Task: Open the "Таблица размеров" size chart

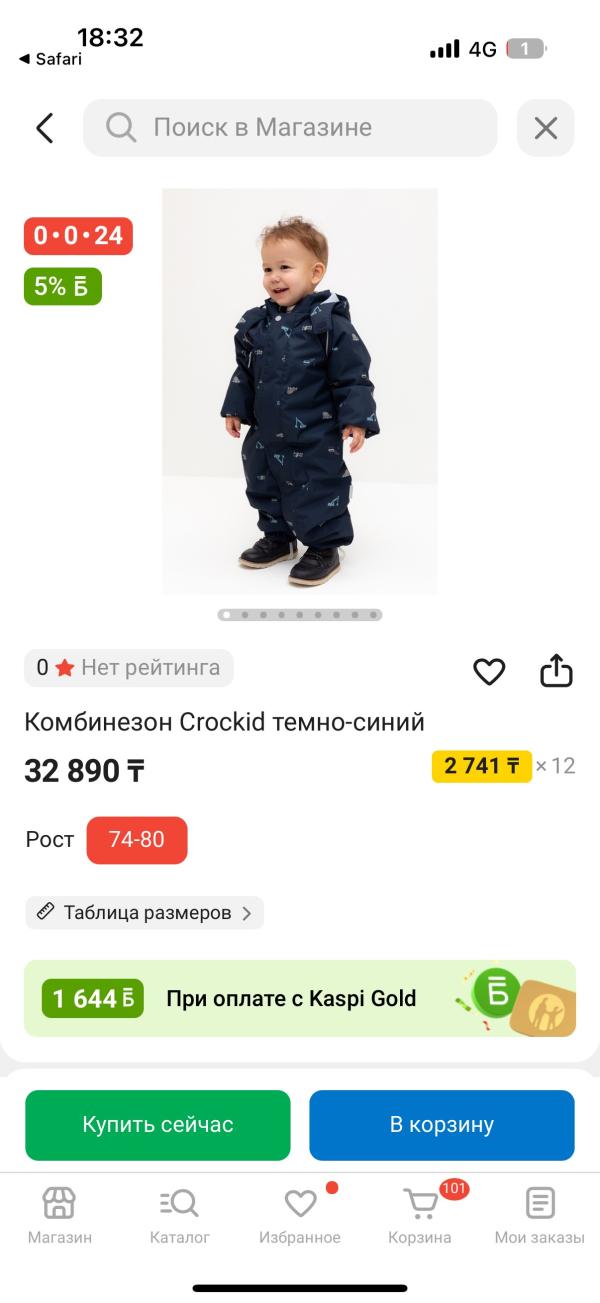Action: (144, 912)
